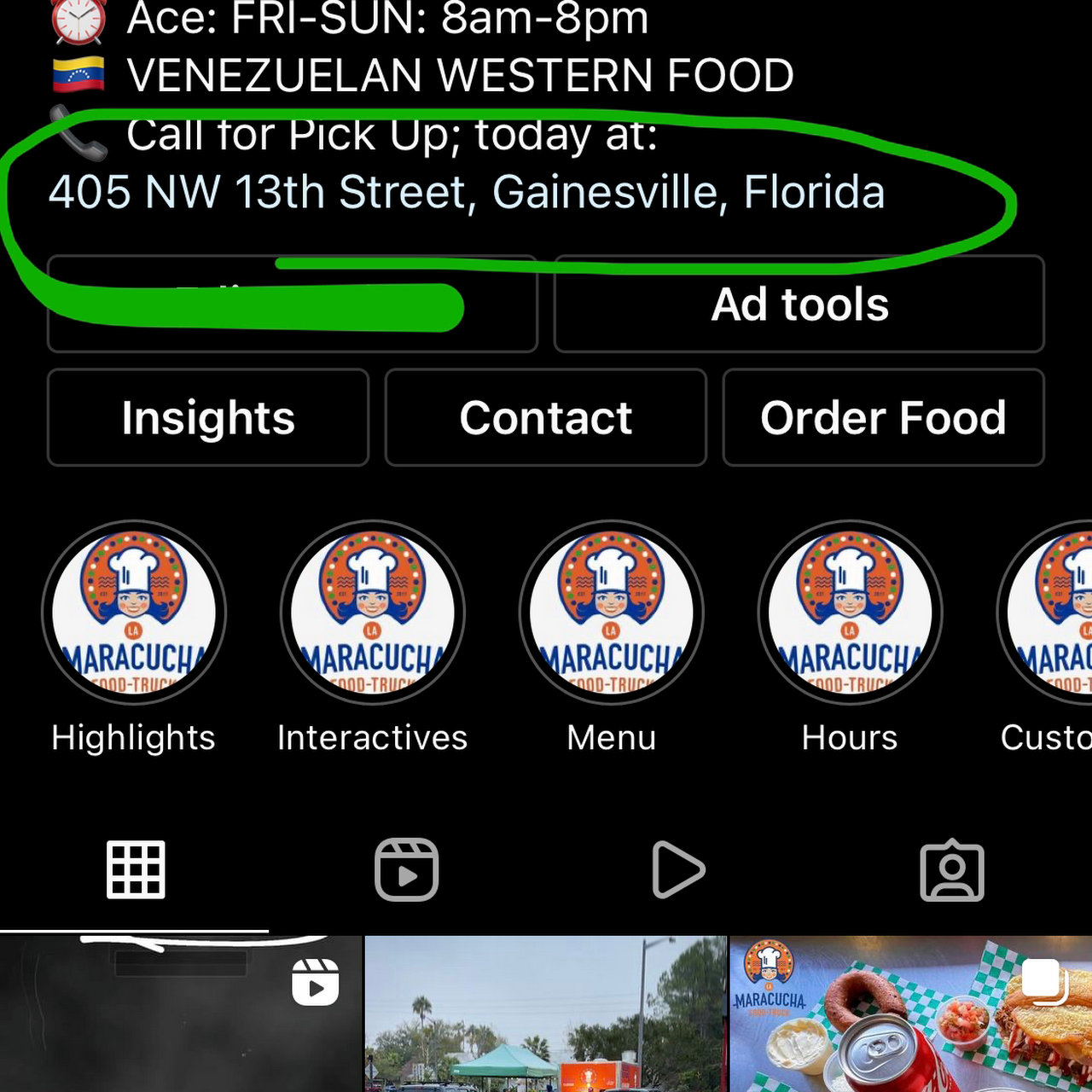Screen dimensions: 1092x1092
Task: Tap the Contact button
Action: tap(546, 418)
